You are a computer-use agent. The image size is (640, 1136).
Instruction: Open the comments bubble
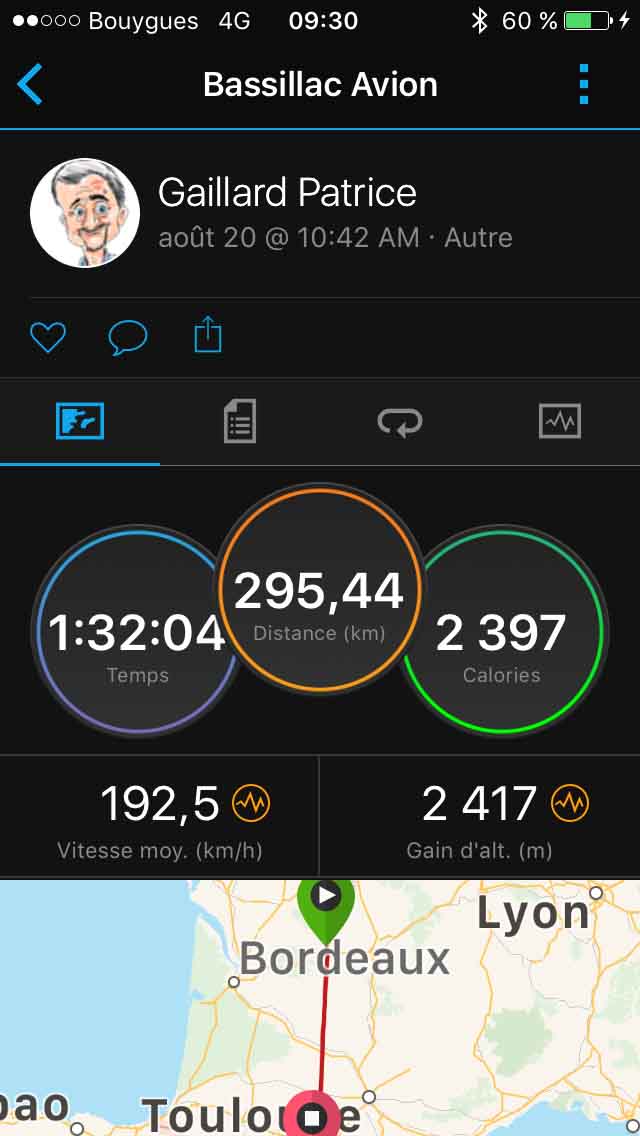click(x=127, y=337)
